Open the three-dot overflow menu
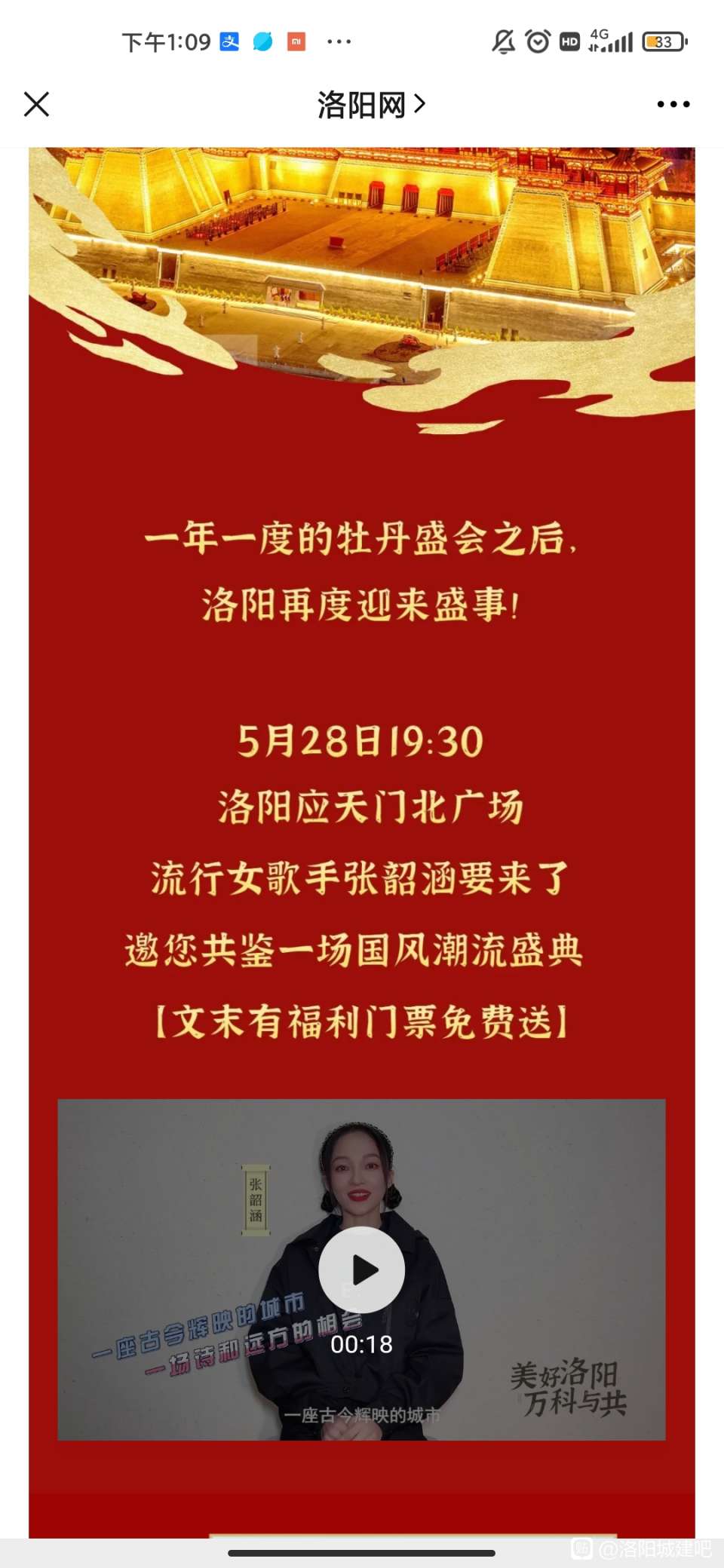The image size is (724, 1568). click(673, 104)
